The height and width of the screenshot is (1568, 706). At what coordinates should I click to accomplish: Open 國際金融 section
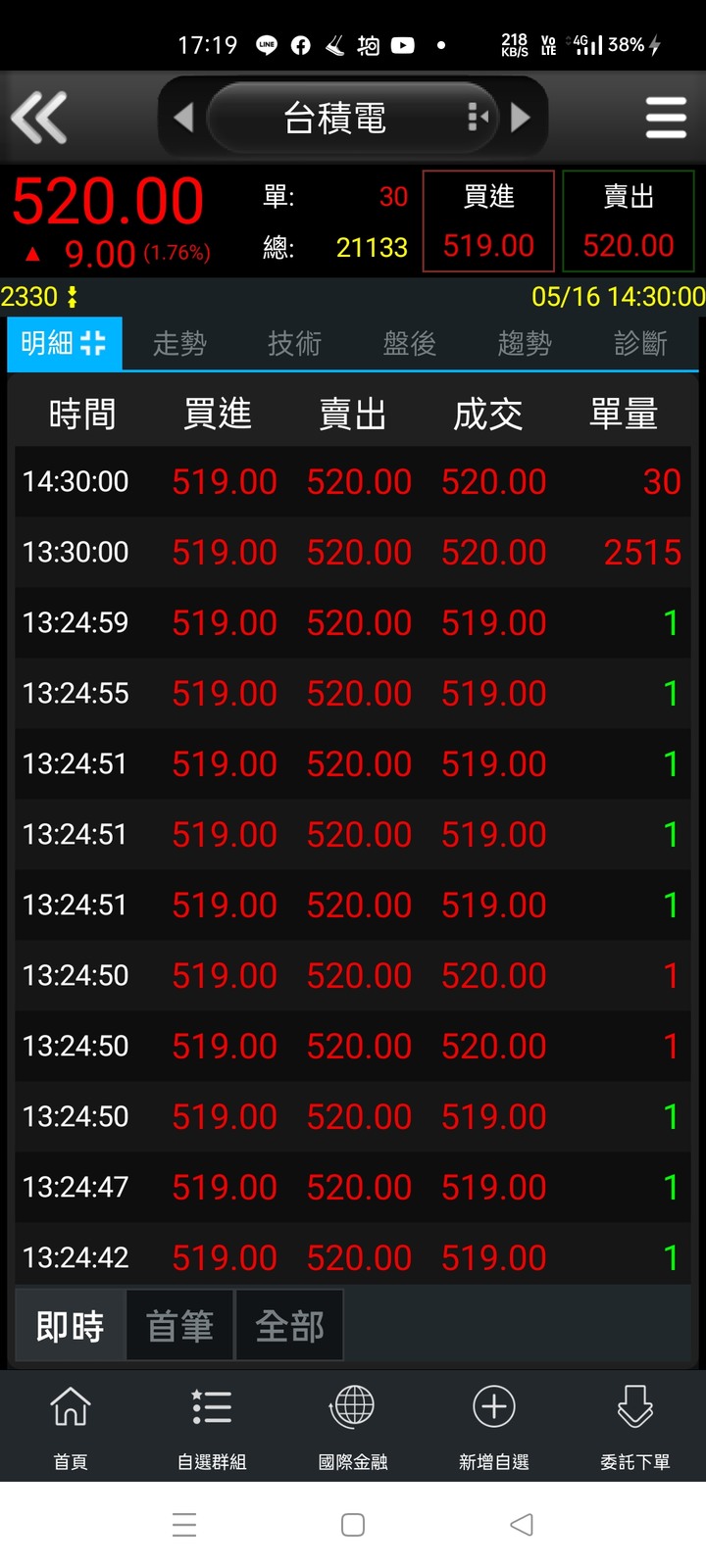click(x=353, y=1427)
